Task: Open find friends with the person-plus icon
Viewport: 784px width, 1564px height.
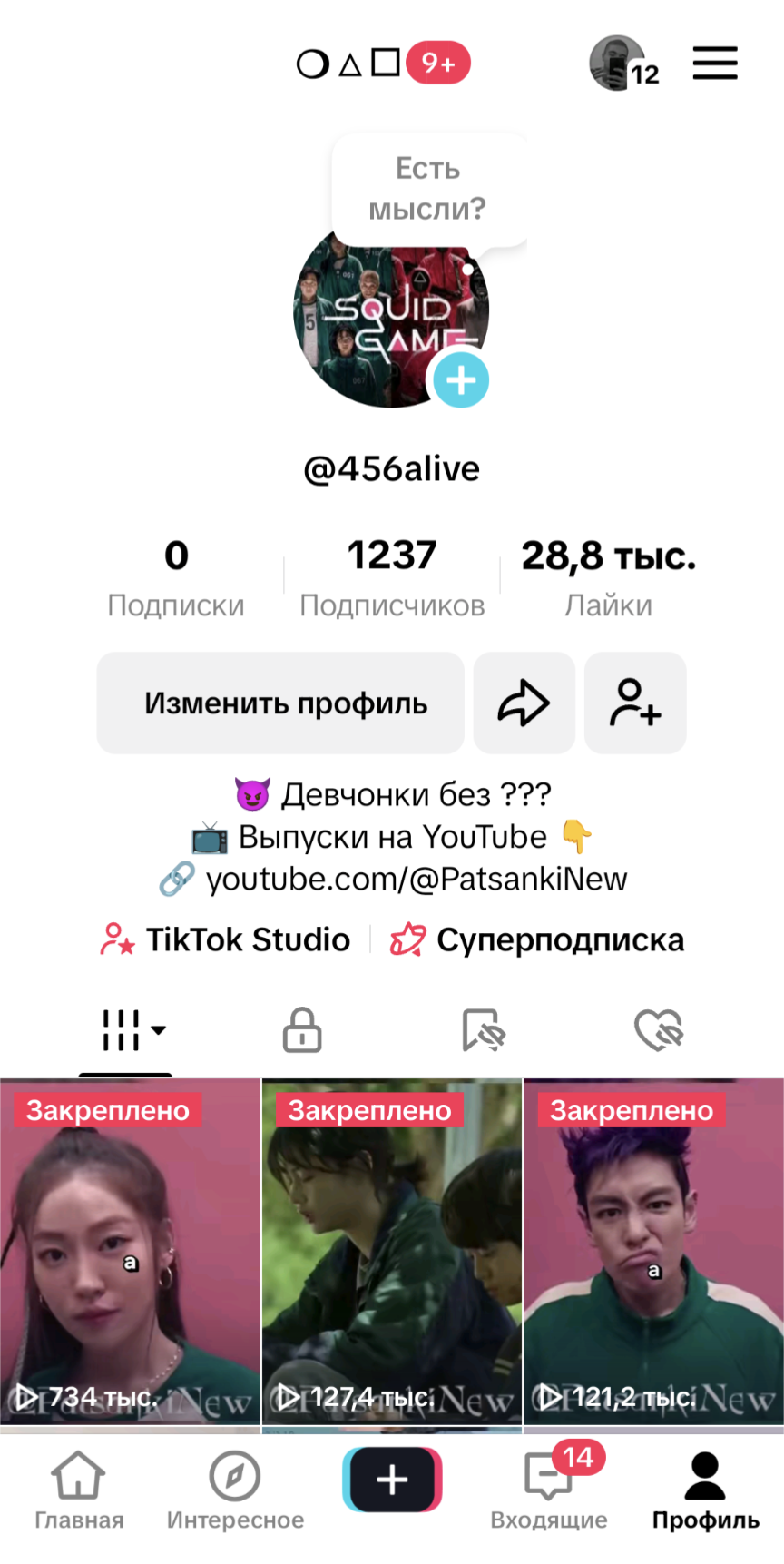Action: click(x=635, y=703)
